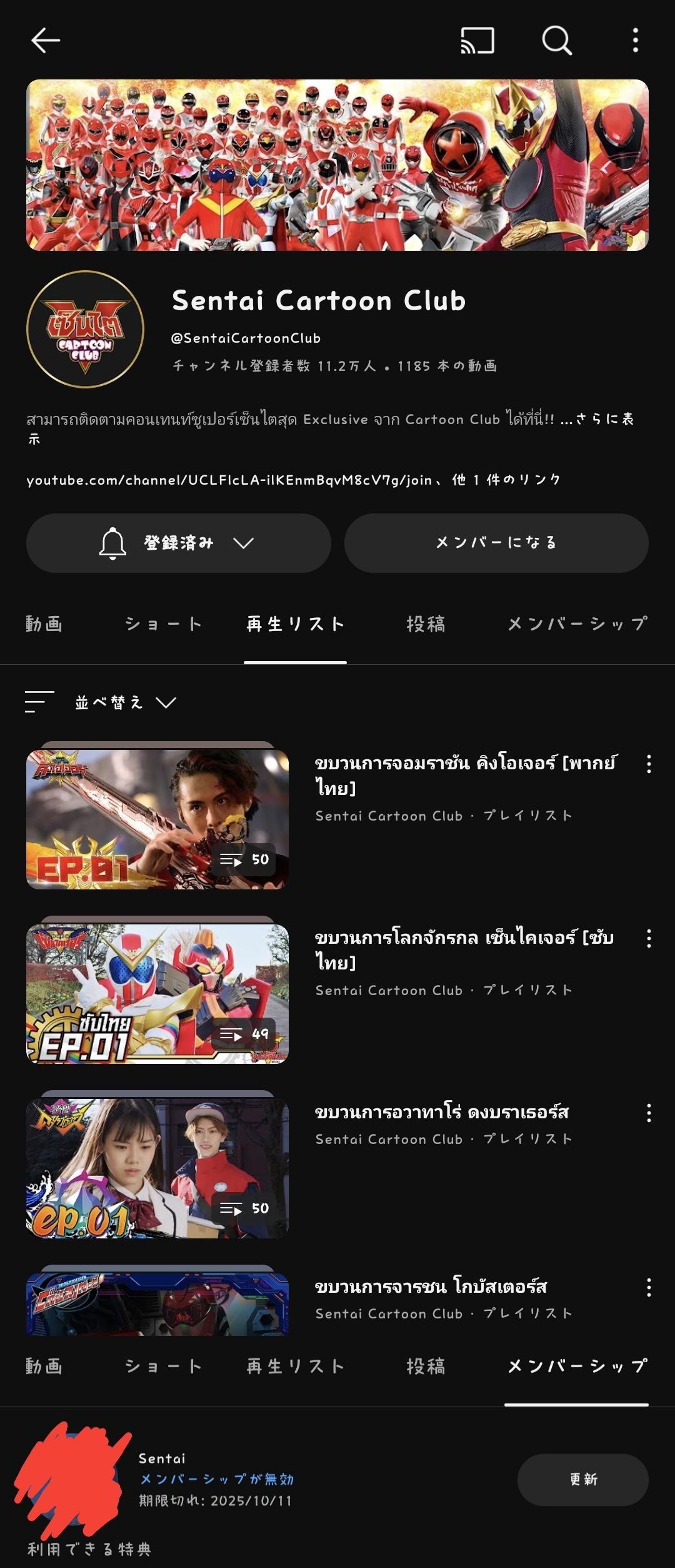Open the channel's top-right overflow menu
Screen dimensions: 675x1568
point(635,41)
